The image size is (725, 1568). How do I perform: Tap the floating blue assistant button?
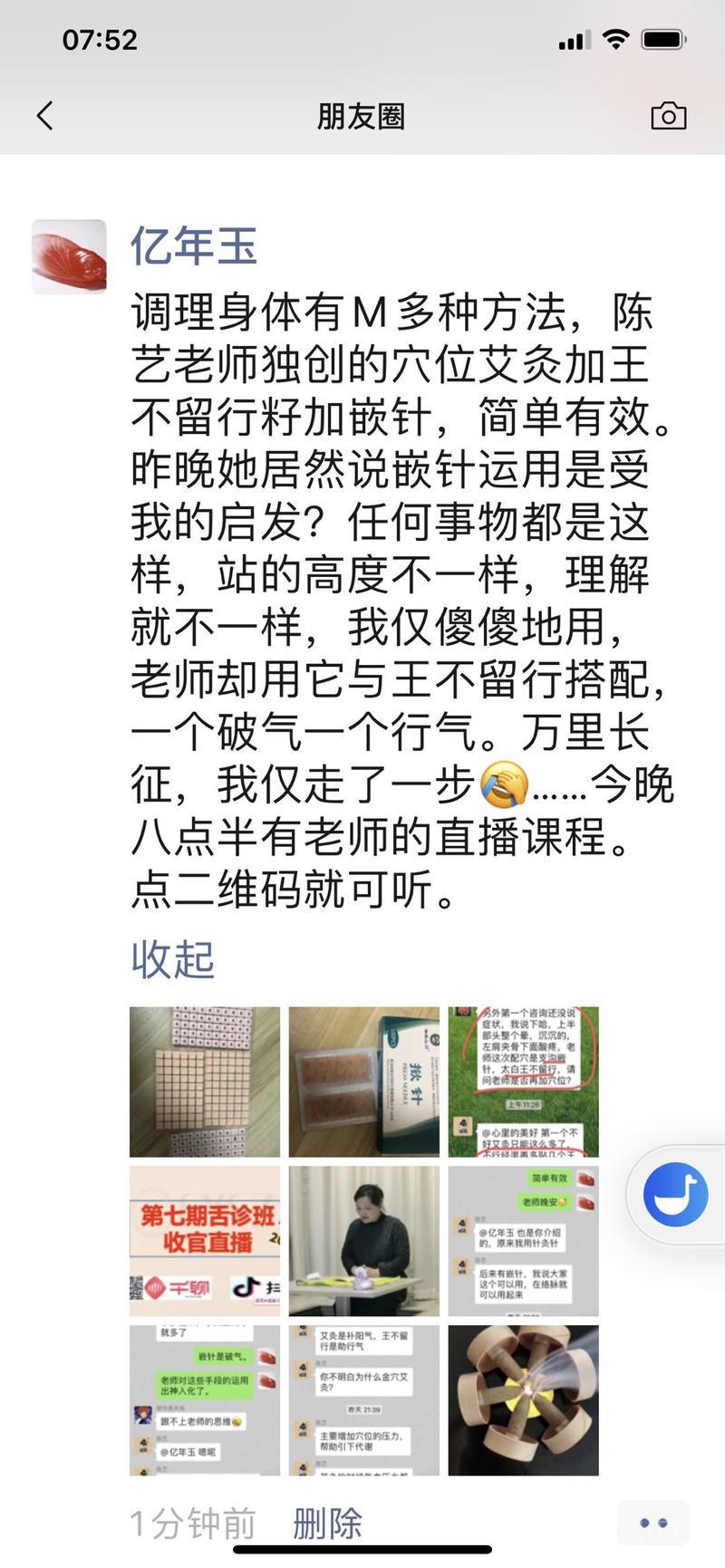675,1195
